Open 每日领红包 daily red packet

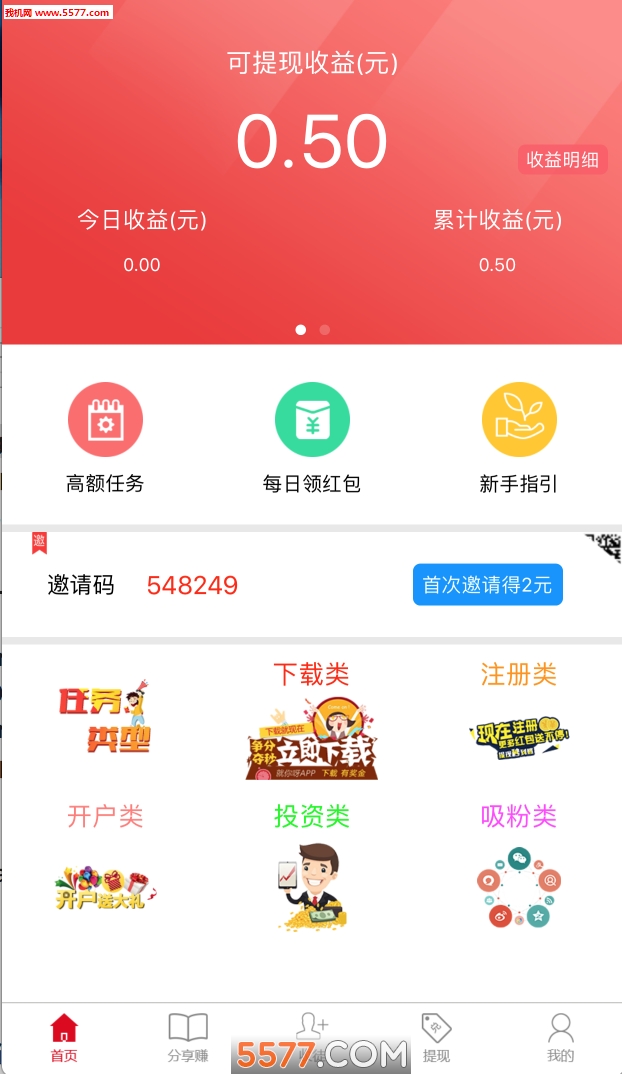312,438
